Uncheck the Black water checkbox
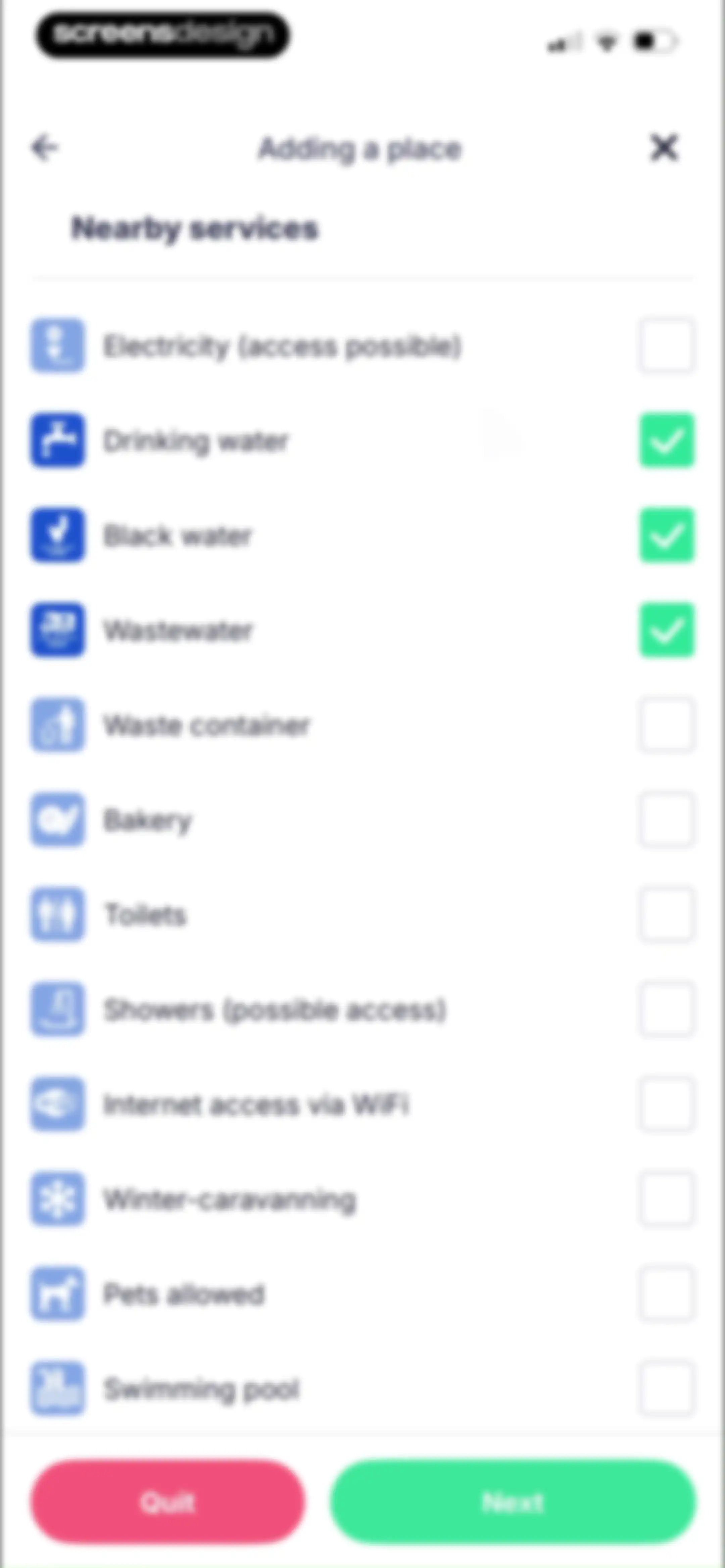Image resolution: width=725 pixels, height=1568 pixels. tap(666, 535)
